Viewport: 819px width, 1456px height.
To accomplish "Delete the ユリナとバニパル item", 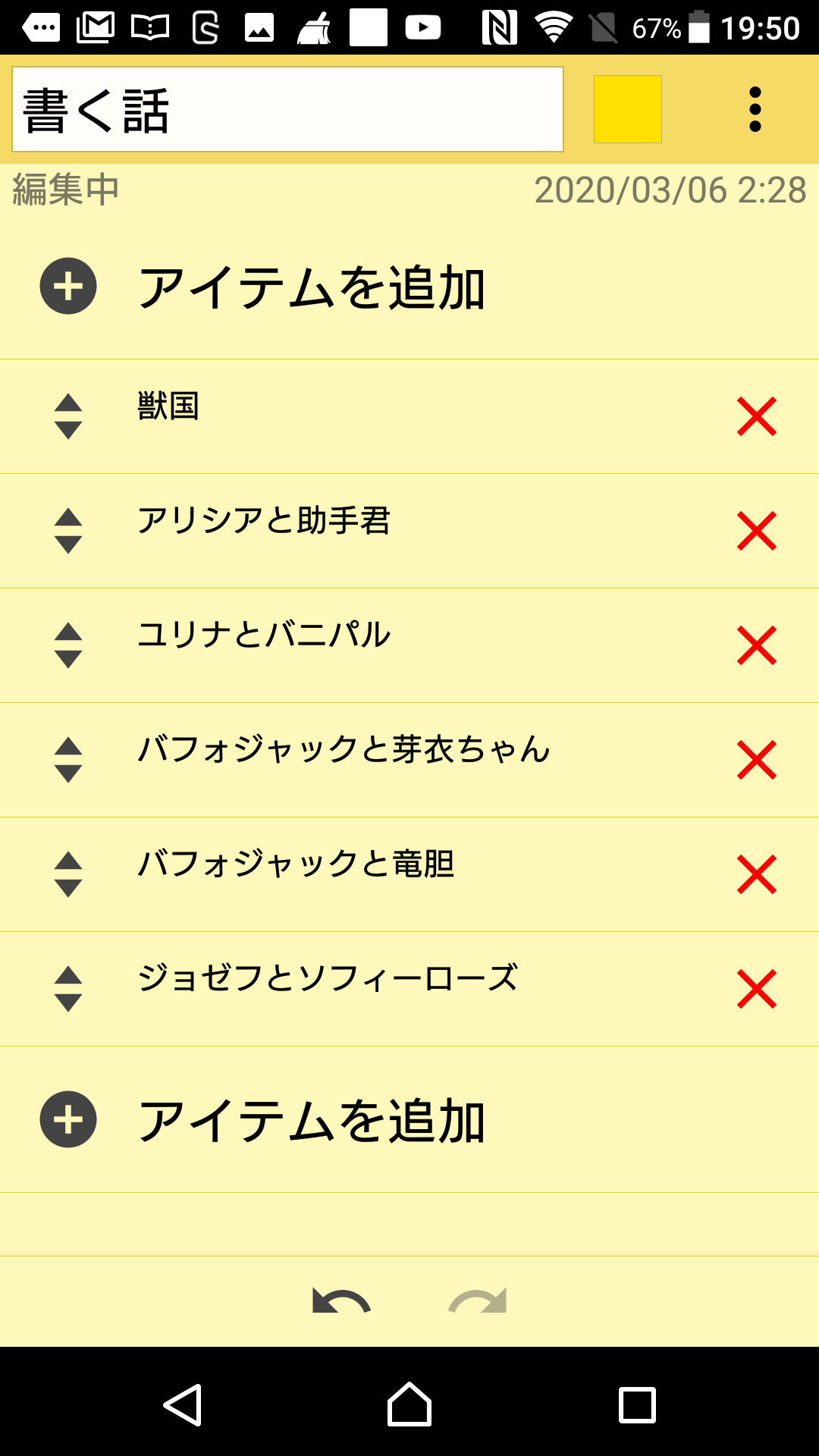I will click(x=756, y=645).
